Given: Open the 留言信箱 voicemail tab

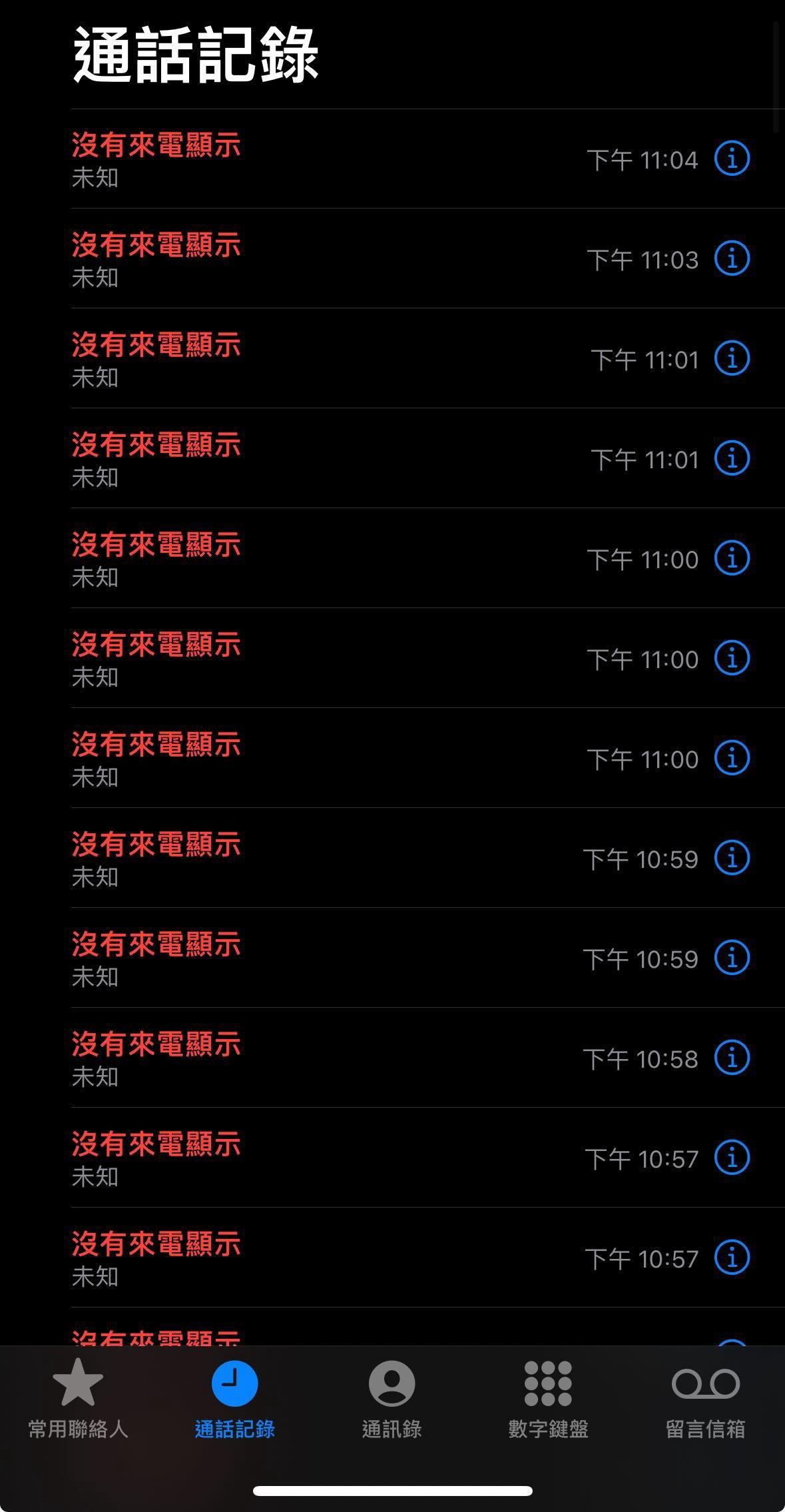Looking at the screenshot, I should click(x=705, y=1397).
